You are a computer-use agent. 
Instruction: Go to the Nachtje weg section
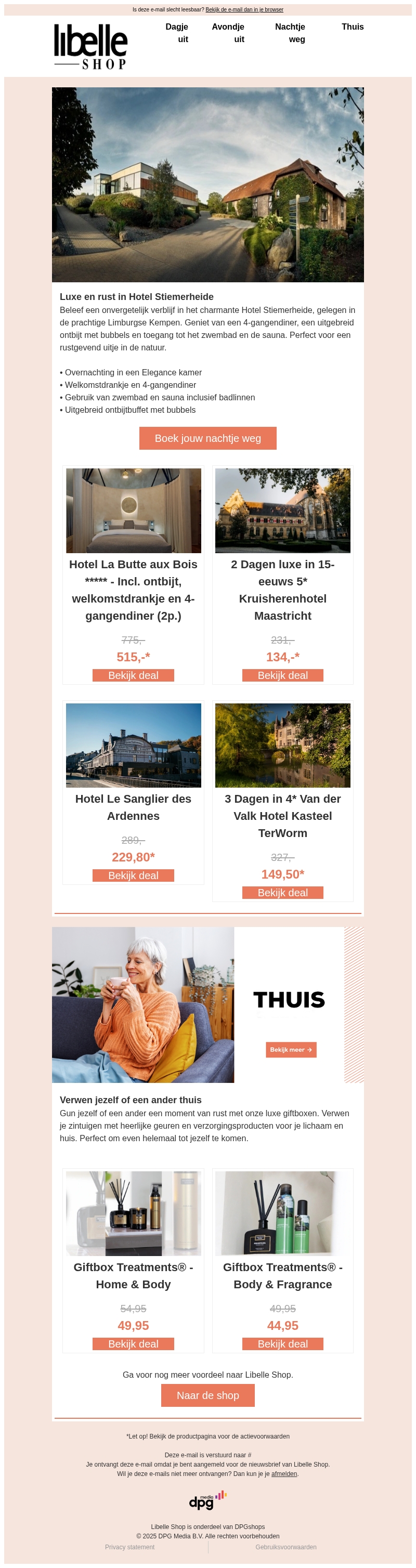pos(290,33)
